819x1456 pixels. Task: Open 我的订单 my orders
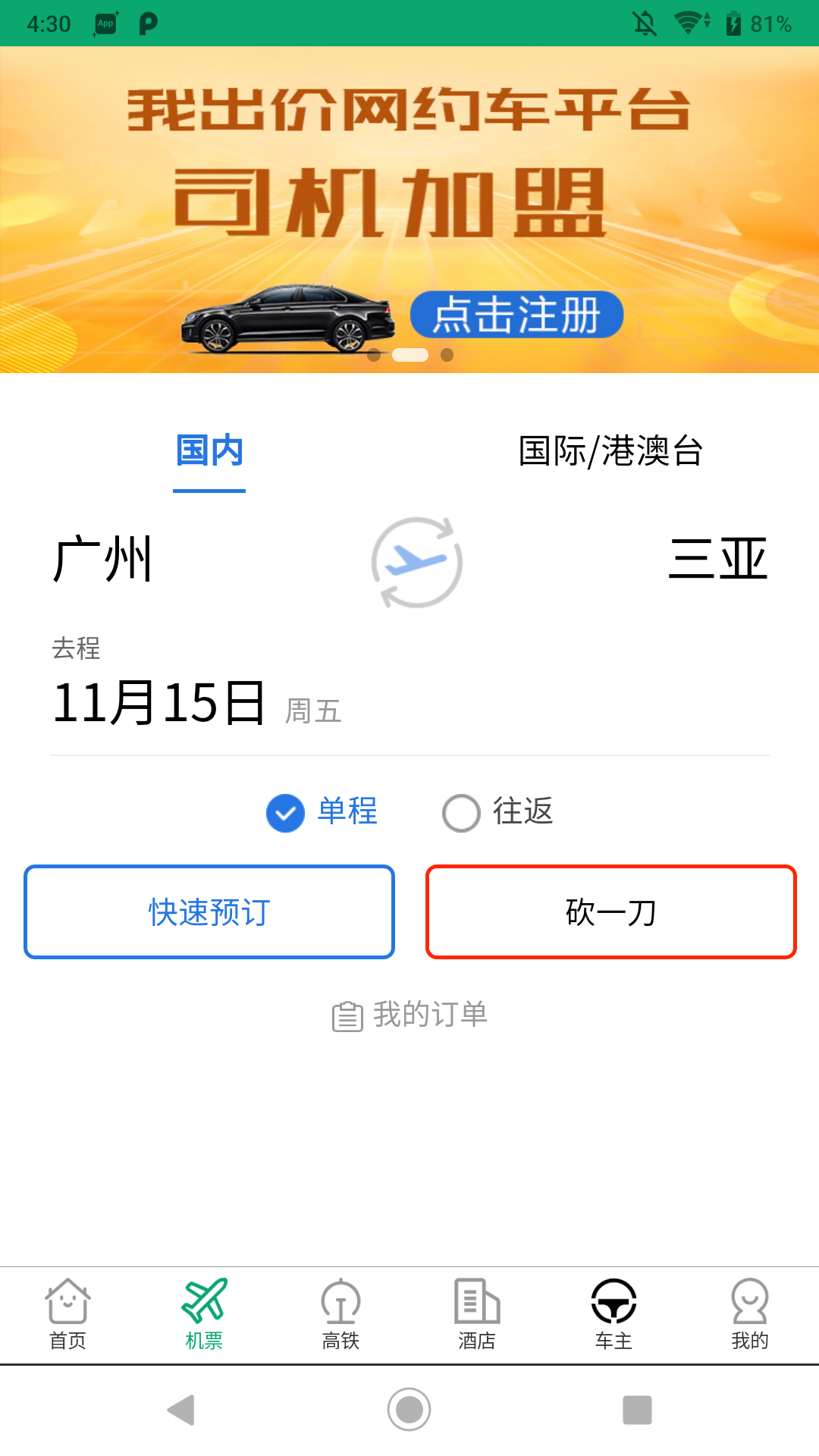pyautogui.click(x=409, y=1015)
